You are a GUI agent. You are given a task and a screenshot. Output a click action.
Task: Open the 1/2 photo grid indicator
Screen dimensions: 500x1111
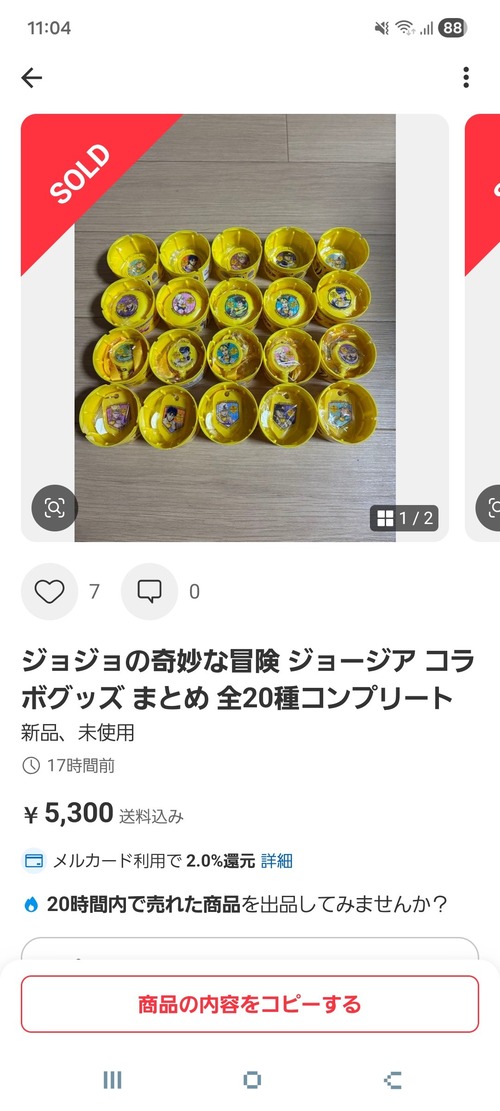coord(404,518)
